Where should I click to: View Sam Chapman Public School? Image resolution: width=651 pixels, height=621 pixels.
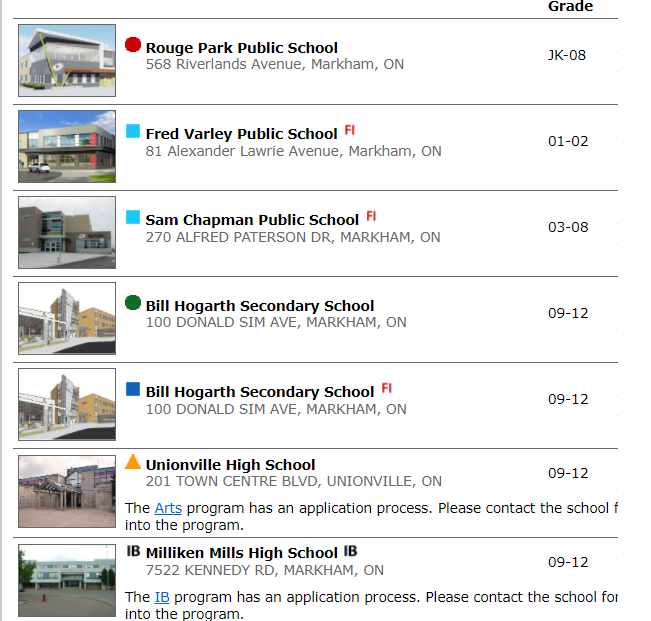[x=252, y=220]
